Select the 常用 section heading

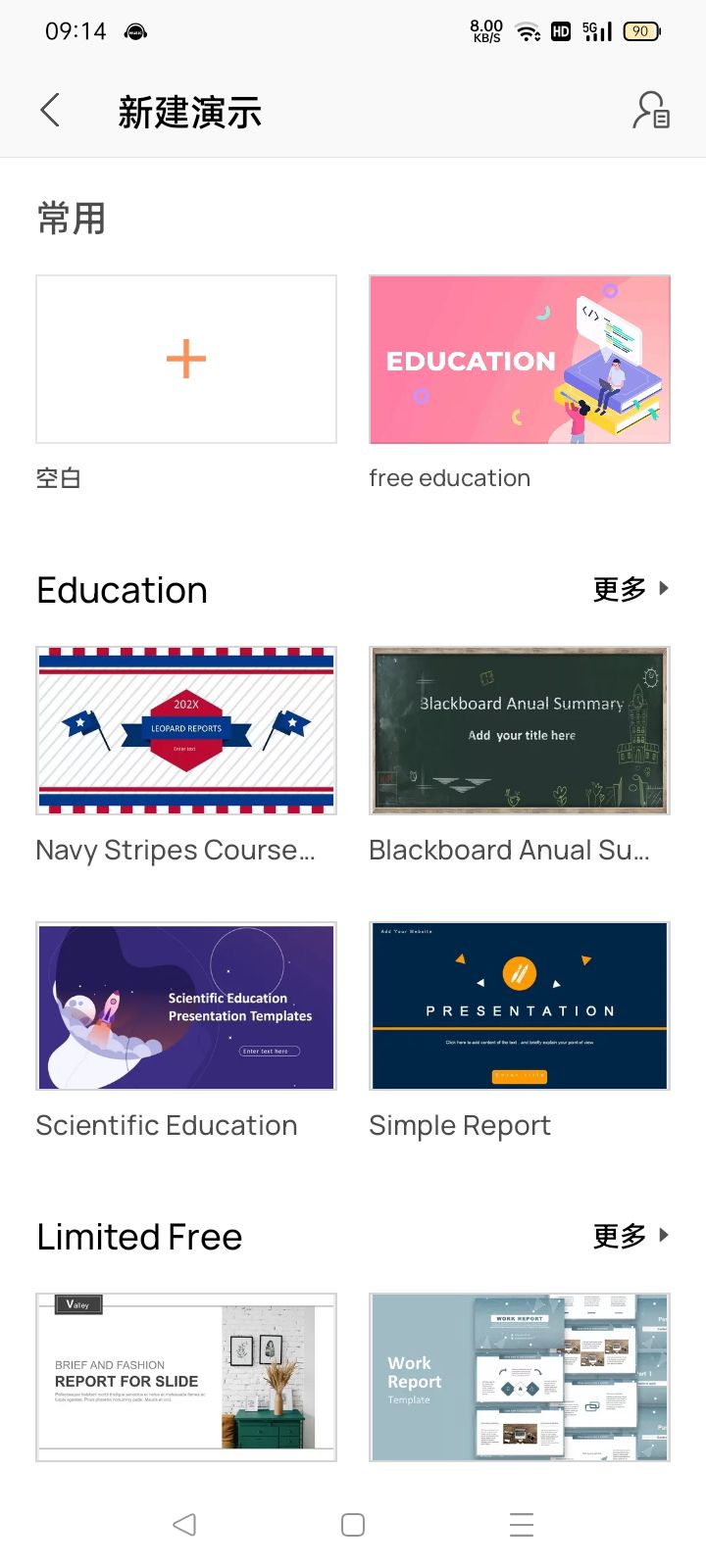(71, 217)
